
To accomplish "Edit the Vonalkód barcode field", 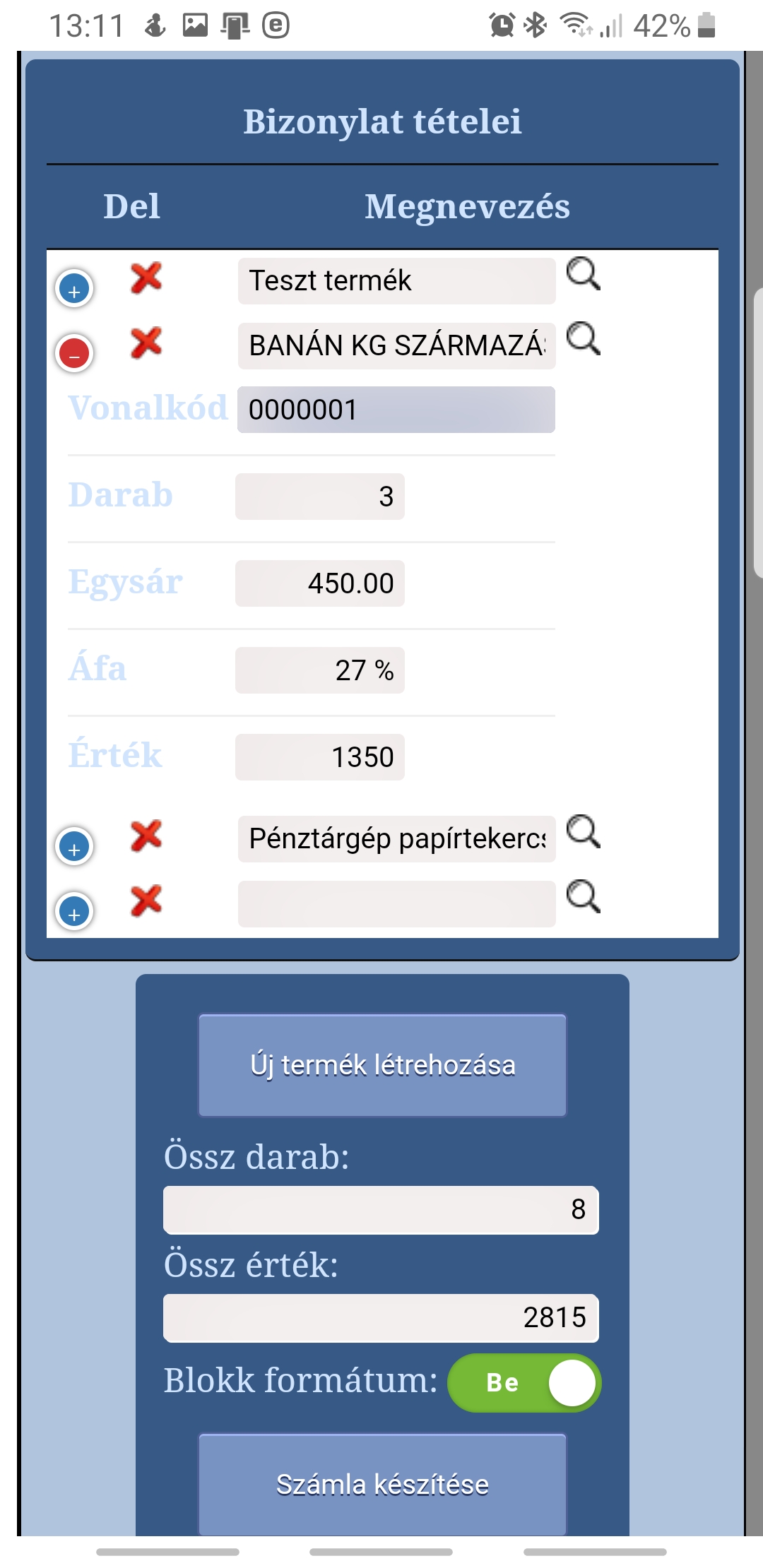I will [396, 410].
